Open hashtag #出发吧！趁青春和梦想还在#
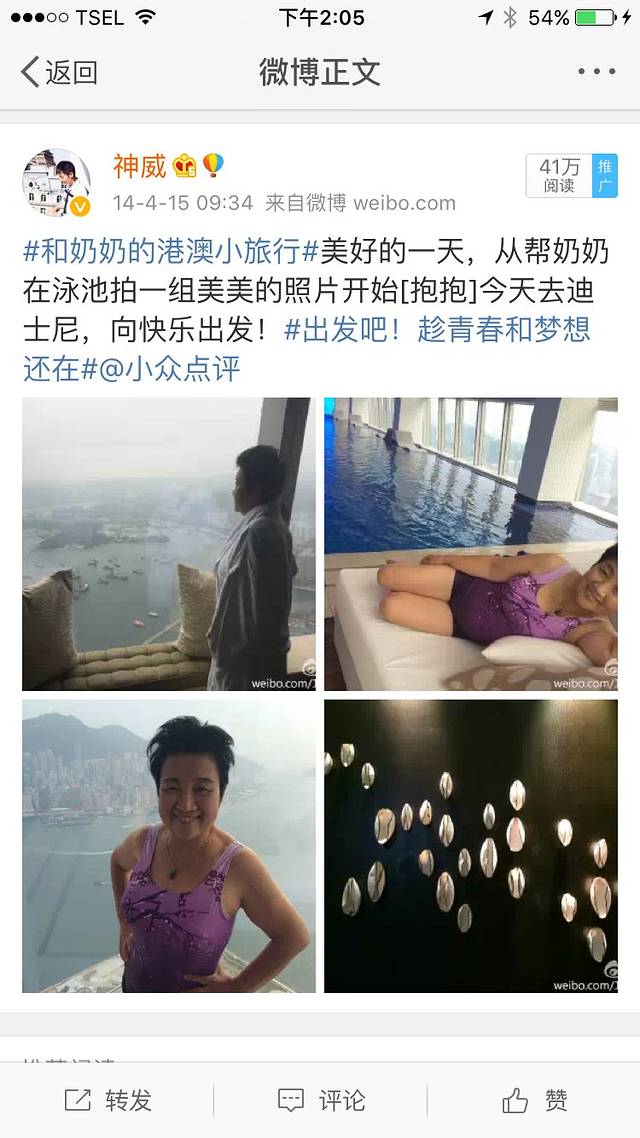This screenshot has width=640, height=1138. coord(437,329)
